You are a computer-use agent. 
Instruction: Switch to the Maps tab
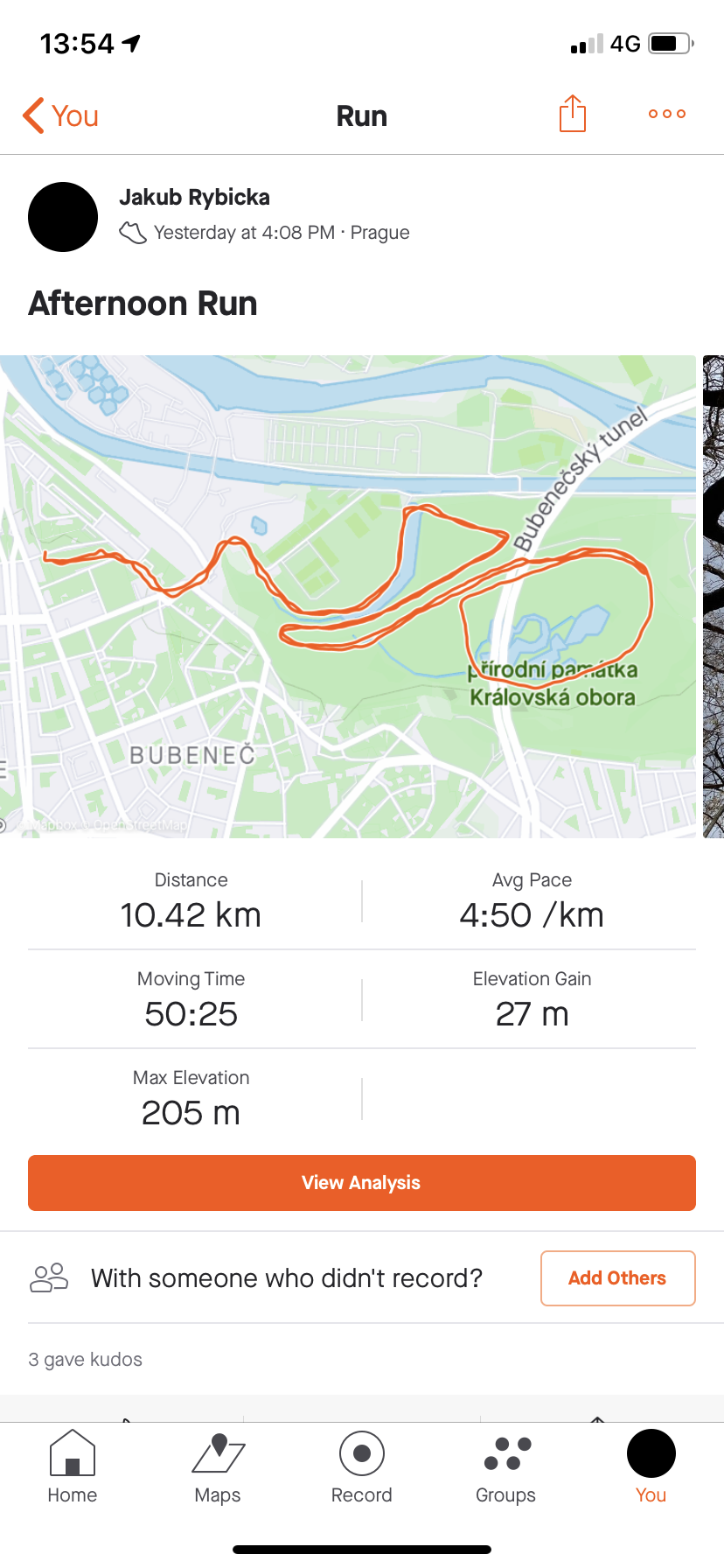tap(218, 1467)
